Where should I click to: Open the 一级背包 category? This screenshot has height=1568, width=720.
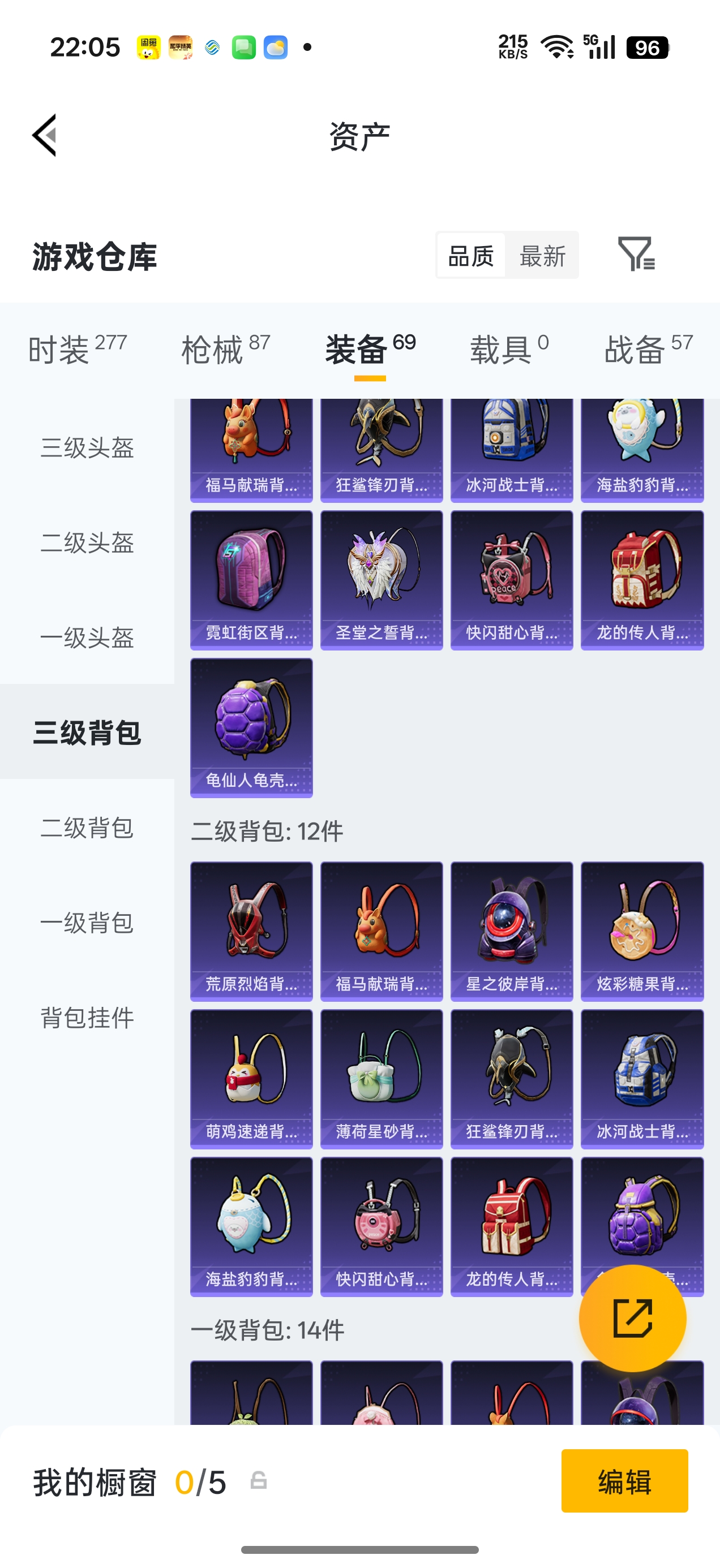point(87,922)
